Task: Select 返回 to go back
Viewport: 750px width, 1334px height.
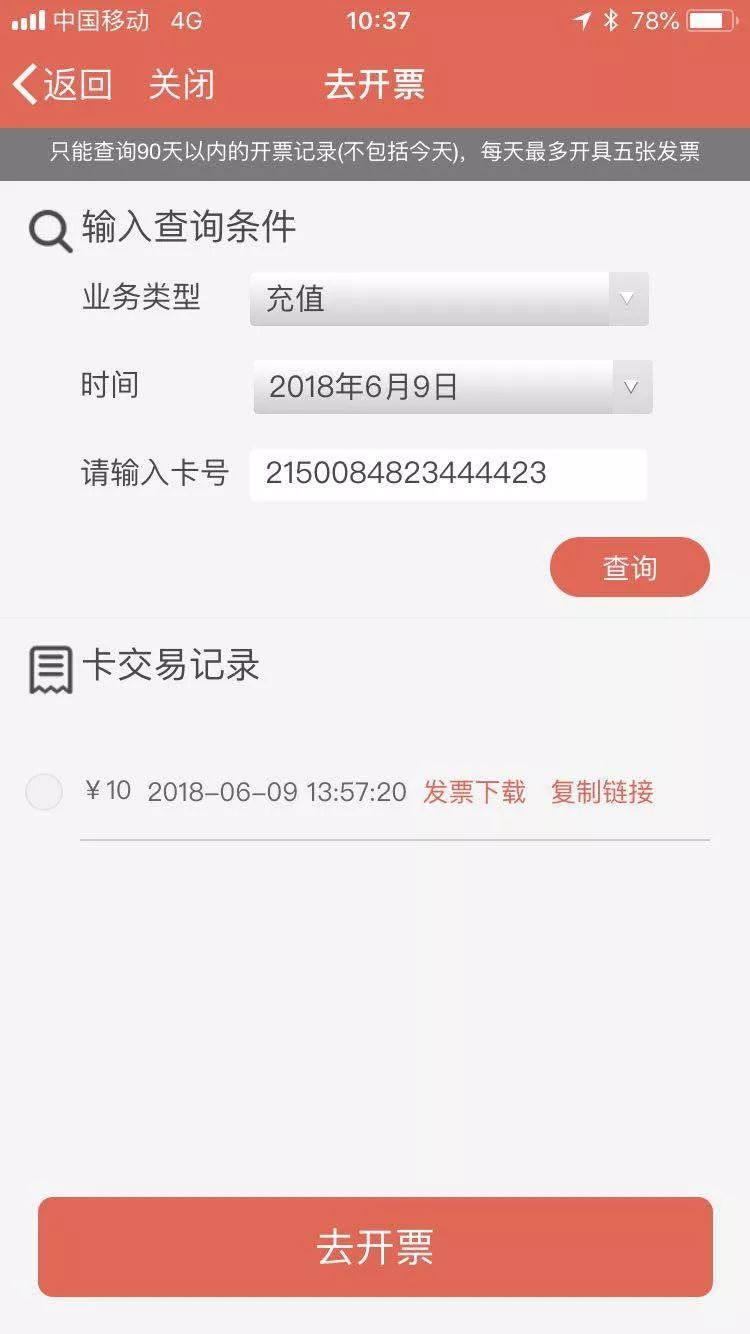Action: point(69,85)
